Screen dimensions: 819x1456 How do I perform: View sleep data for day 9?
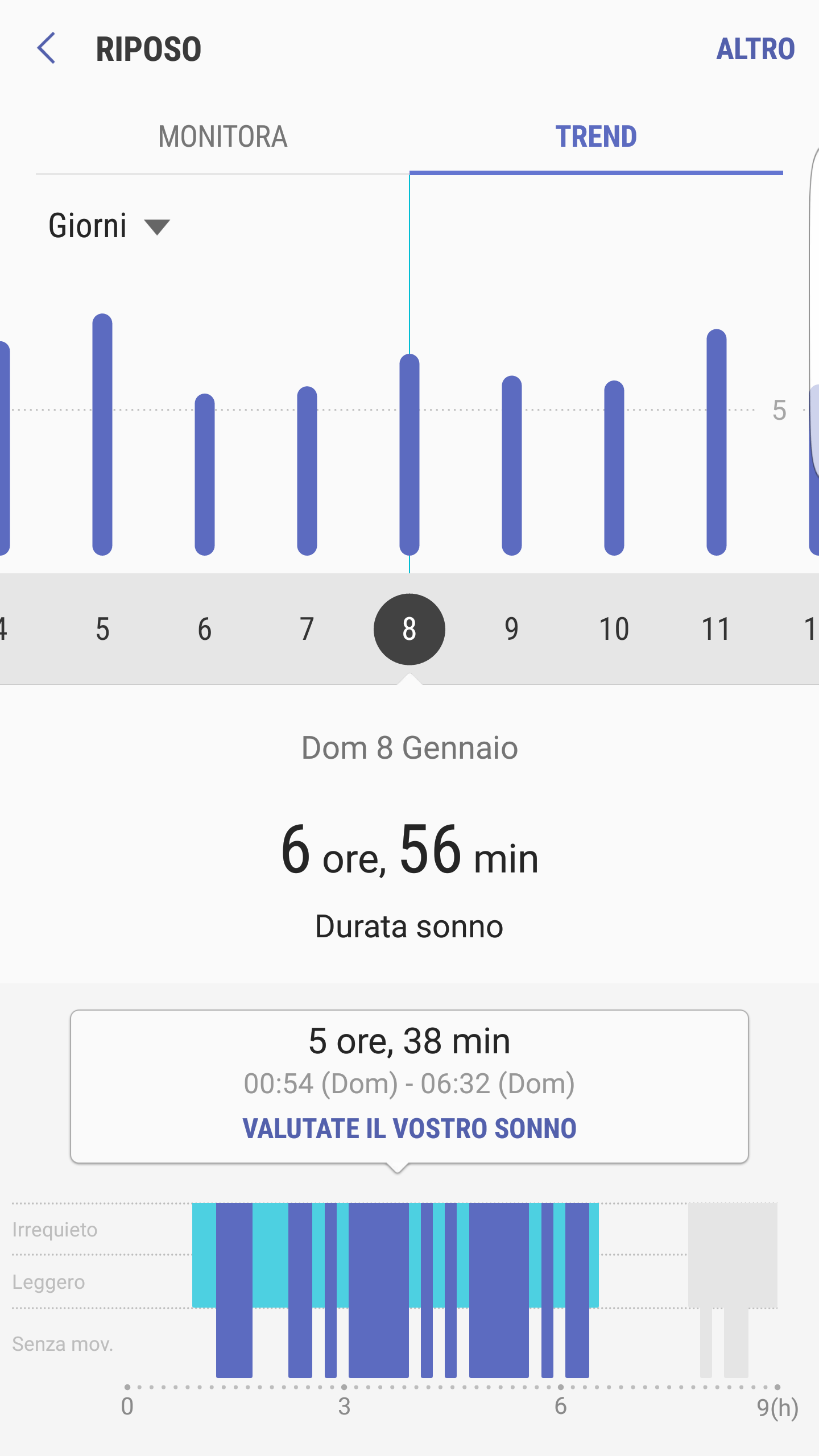click(512, 629)
